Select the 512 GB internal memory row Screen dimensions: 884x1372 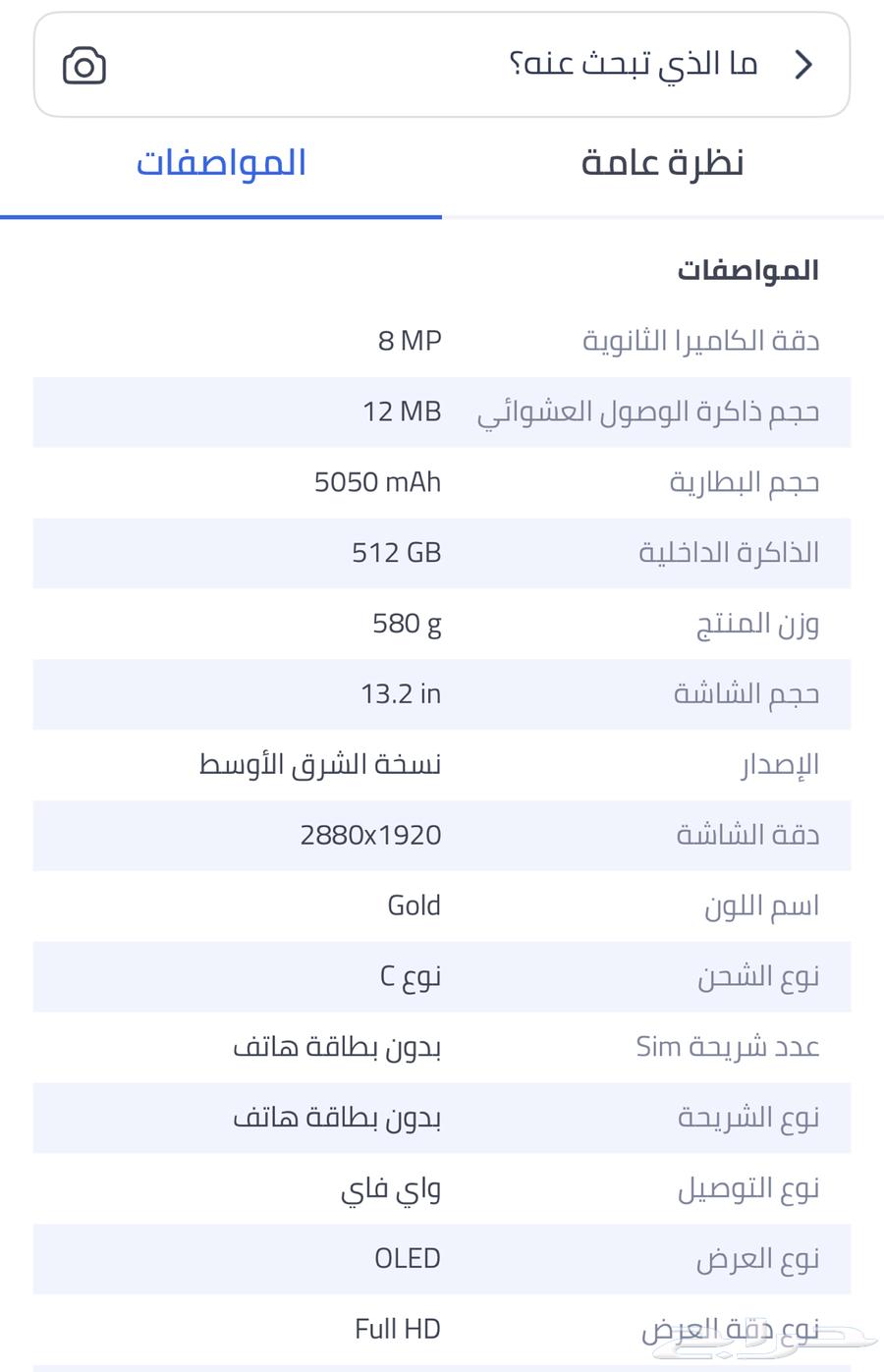442,553
